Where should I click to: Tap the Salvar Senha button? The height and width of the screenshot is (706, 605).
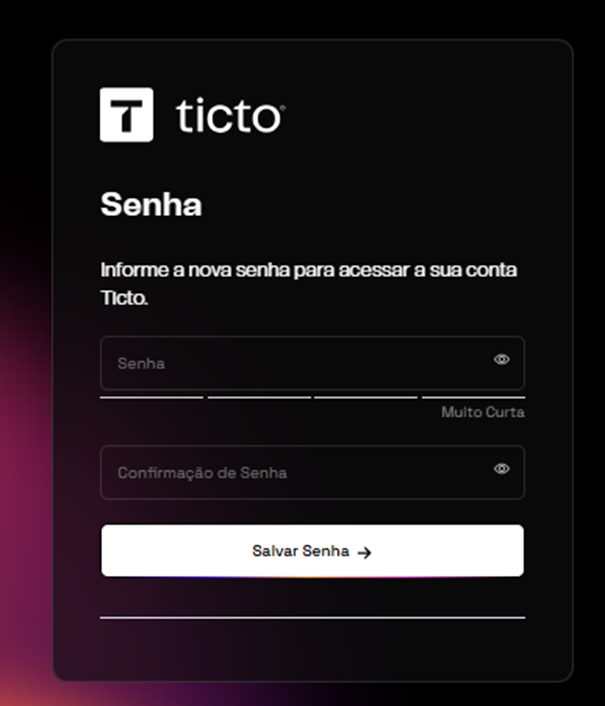click(312, 551)
